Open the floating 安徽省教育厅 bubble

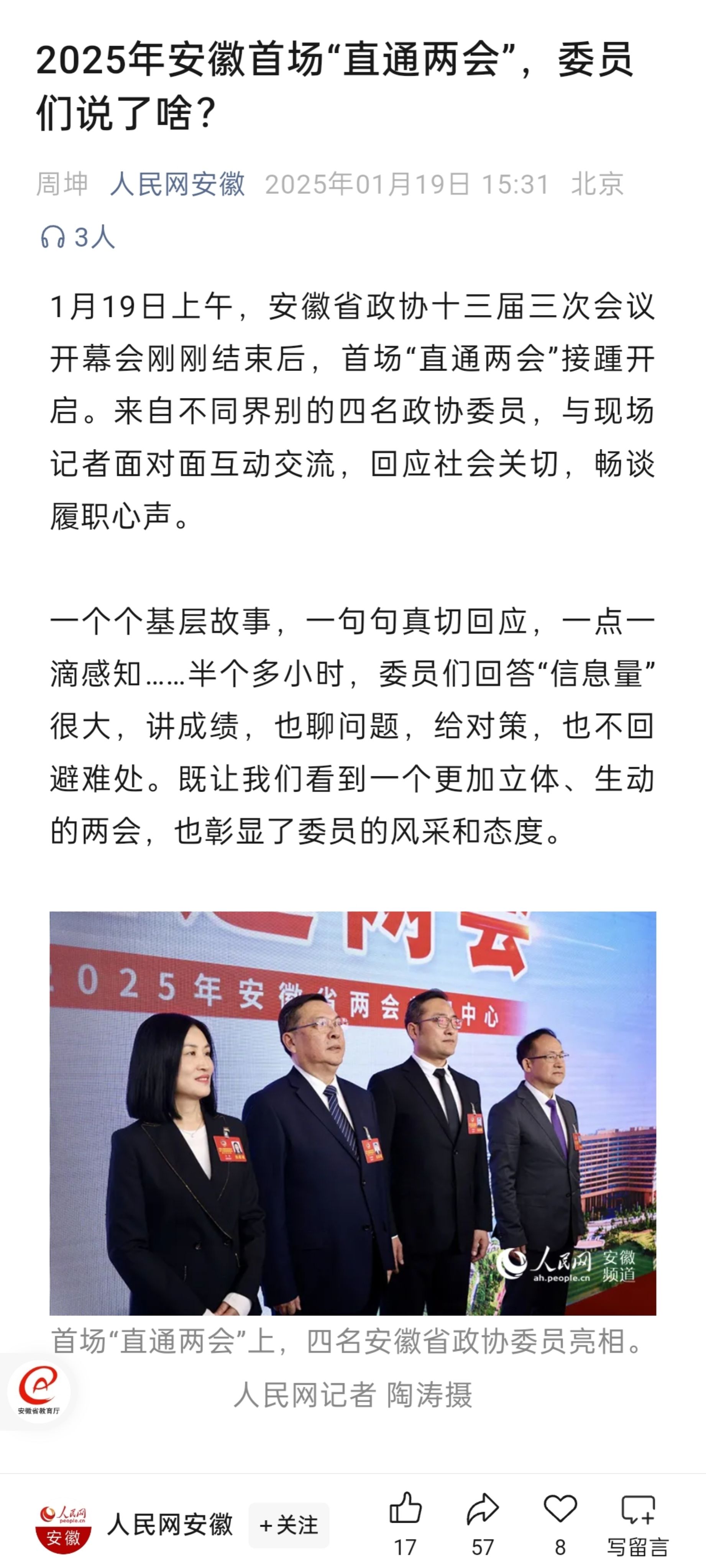point(38,1391)
